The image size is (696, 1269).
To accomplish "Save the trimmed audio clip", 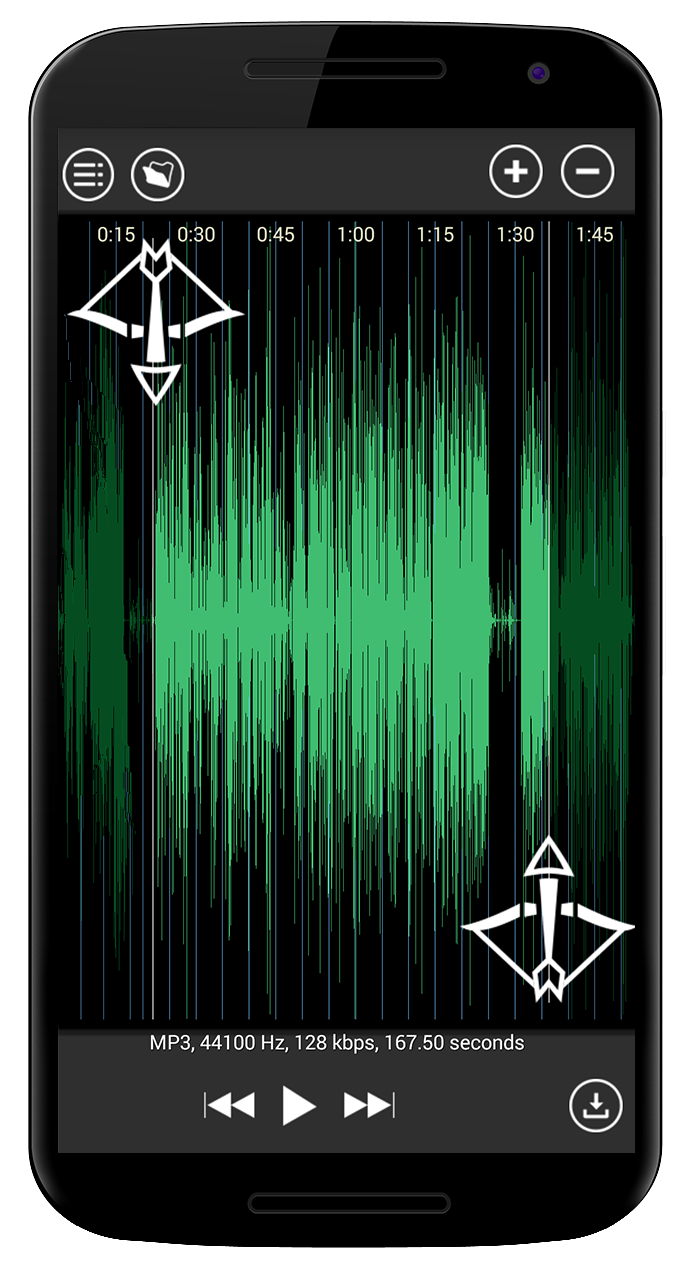I will click(595, 1105).
